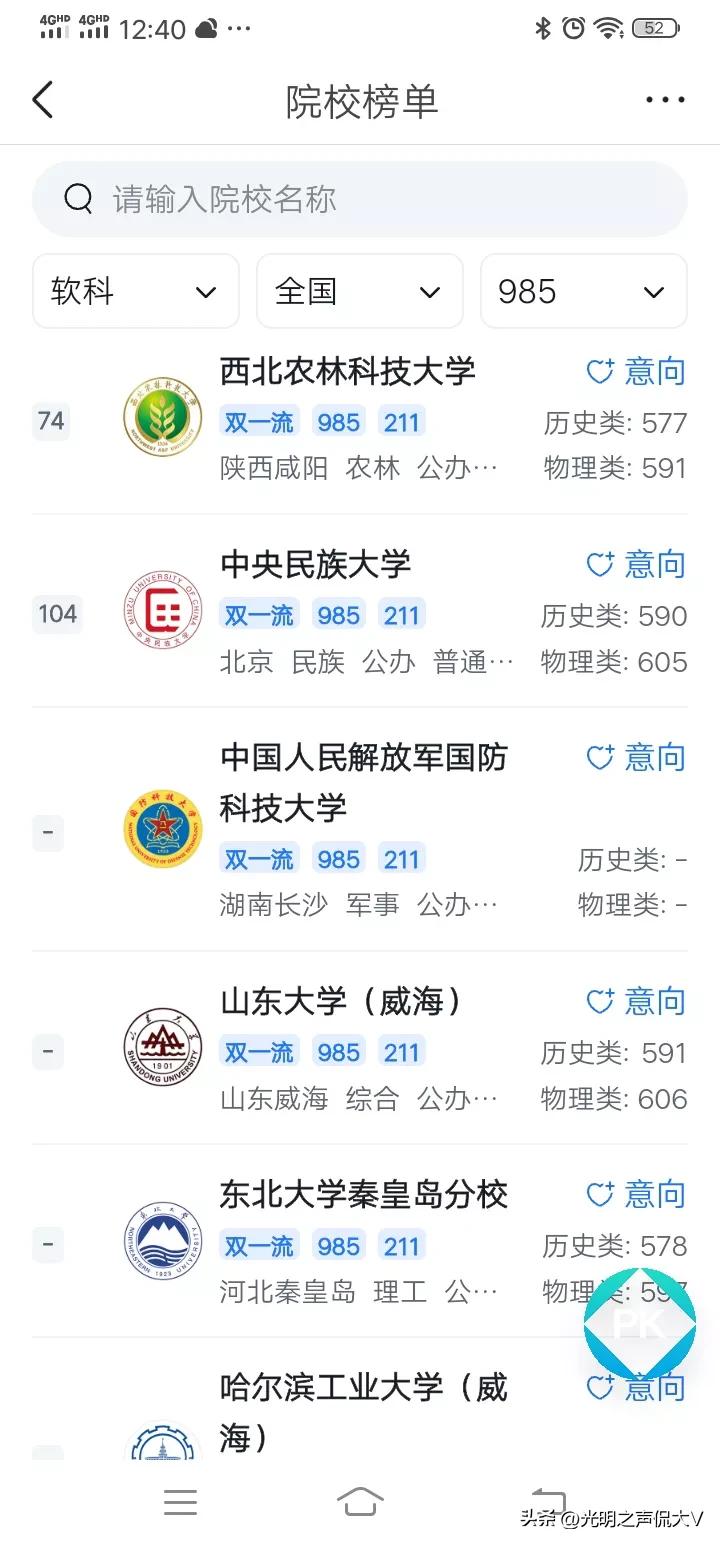The width and height of the screenshot is (720, 1544).
Task: Tap the 211 tag on 山东大学（威海）
Action: coord(401,1051)
